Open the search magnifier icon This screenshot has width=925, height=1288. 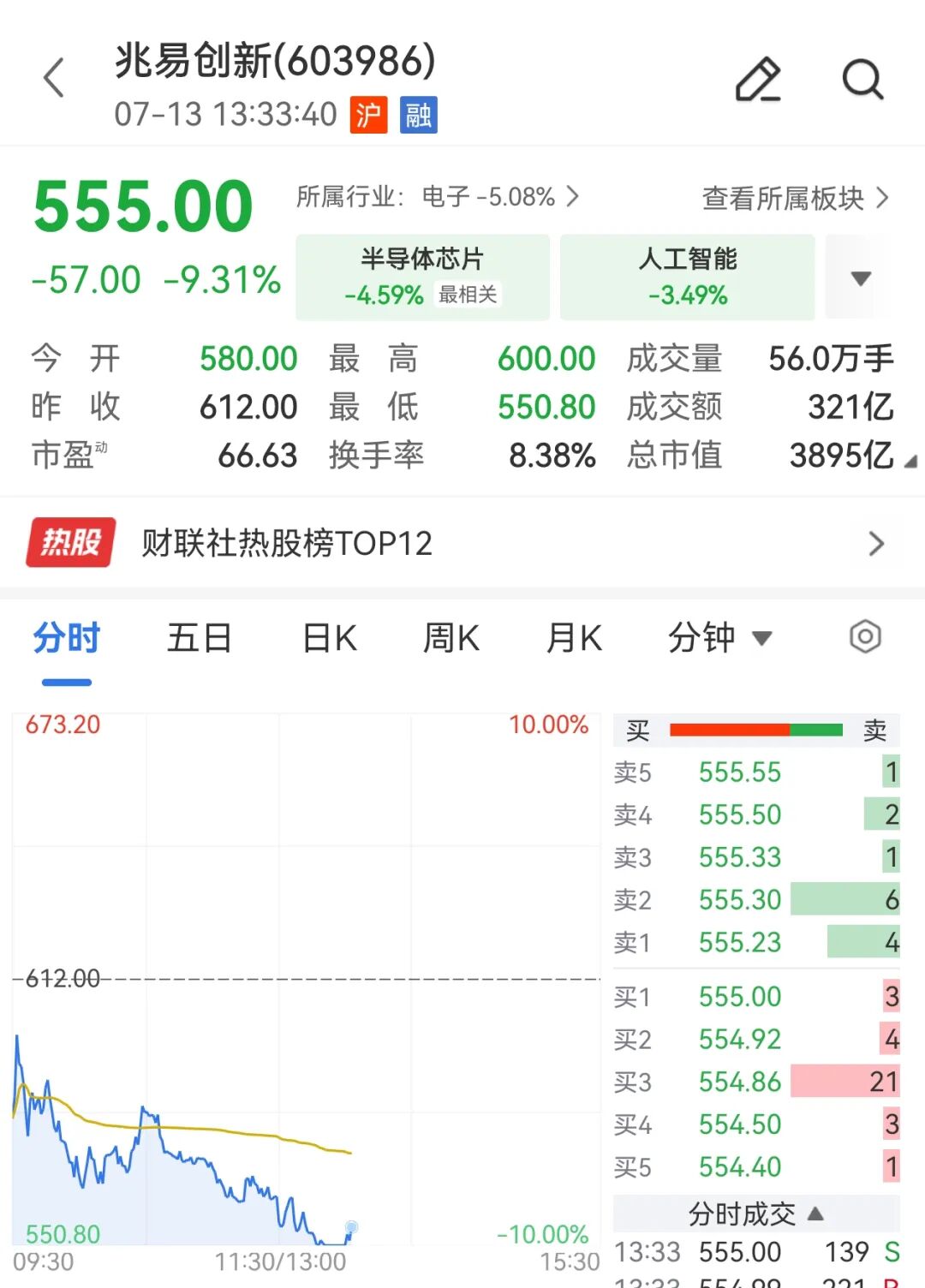tap(862, 80)
